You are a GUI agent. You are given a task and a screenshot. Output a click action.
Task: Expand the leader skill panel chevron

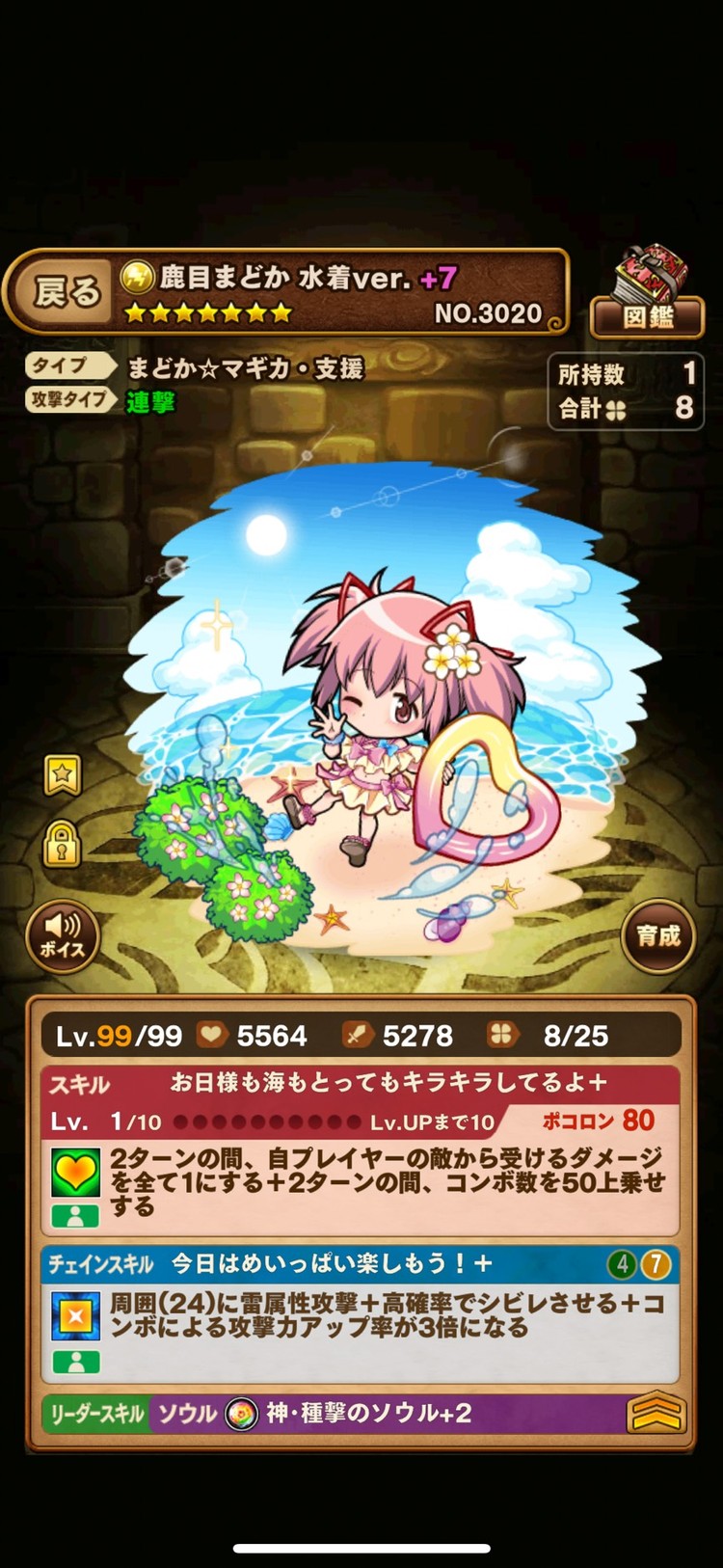coord(656,1415)
